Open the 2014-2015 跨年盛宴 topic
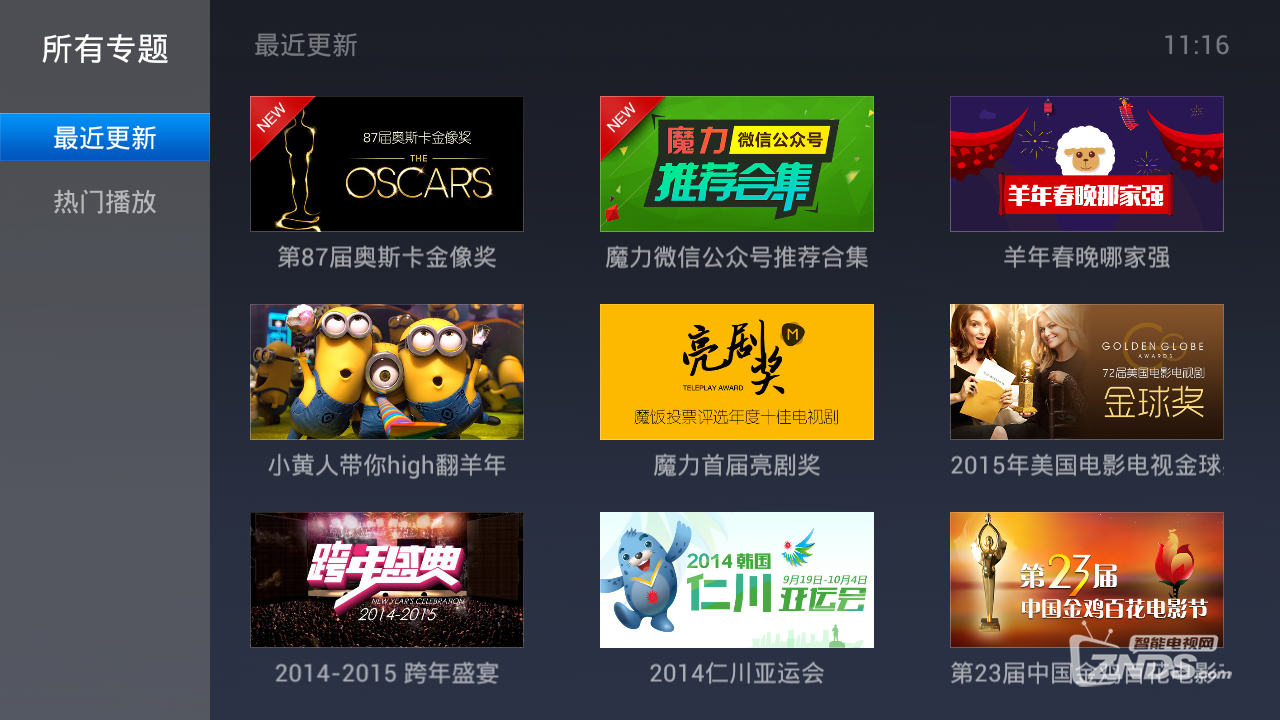1280x720 pixels. pyautogui.click(x=386, y=580)
